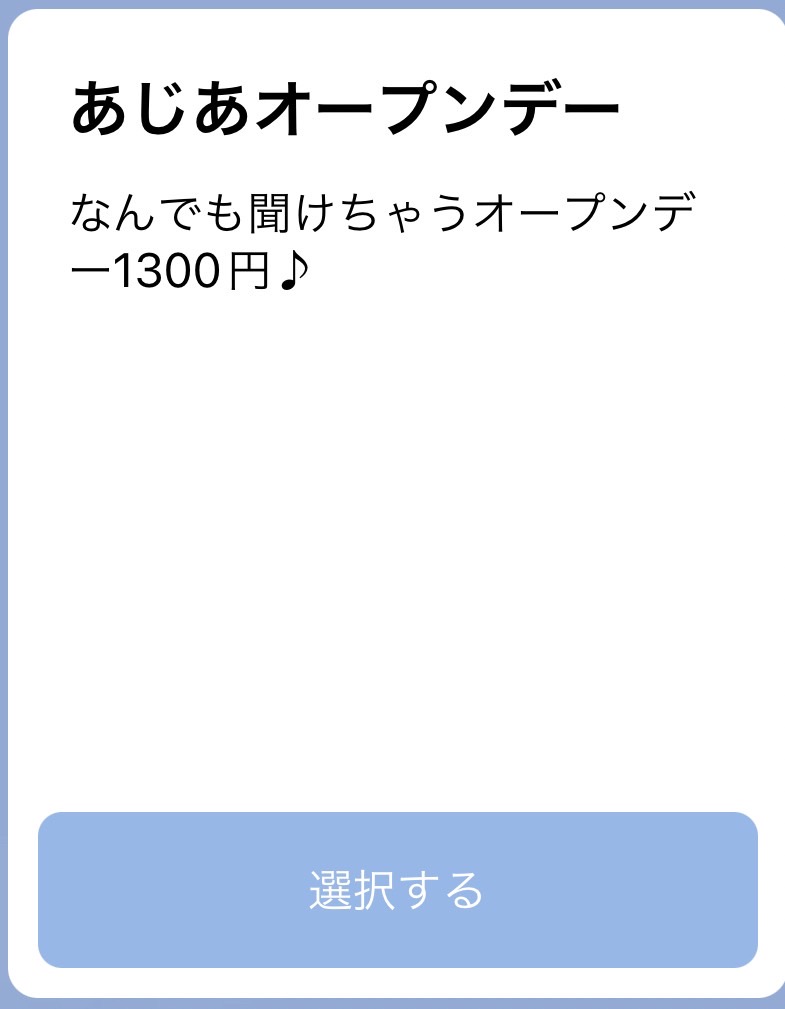Viewport: 785px width, 1009px height.
Task: Tap the 選択する button
Action: (x=397, y=889)
